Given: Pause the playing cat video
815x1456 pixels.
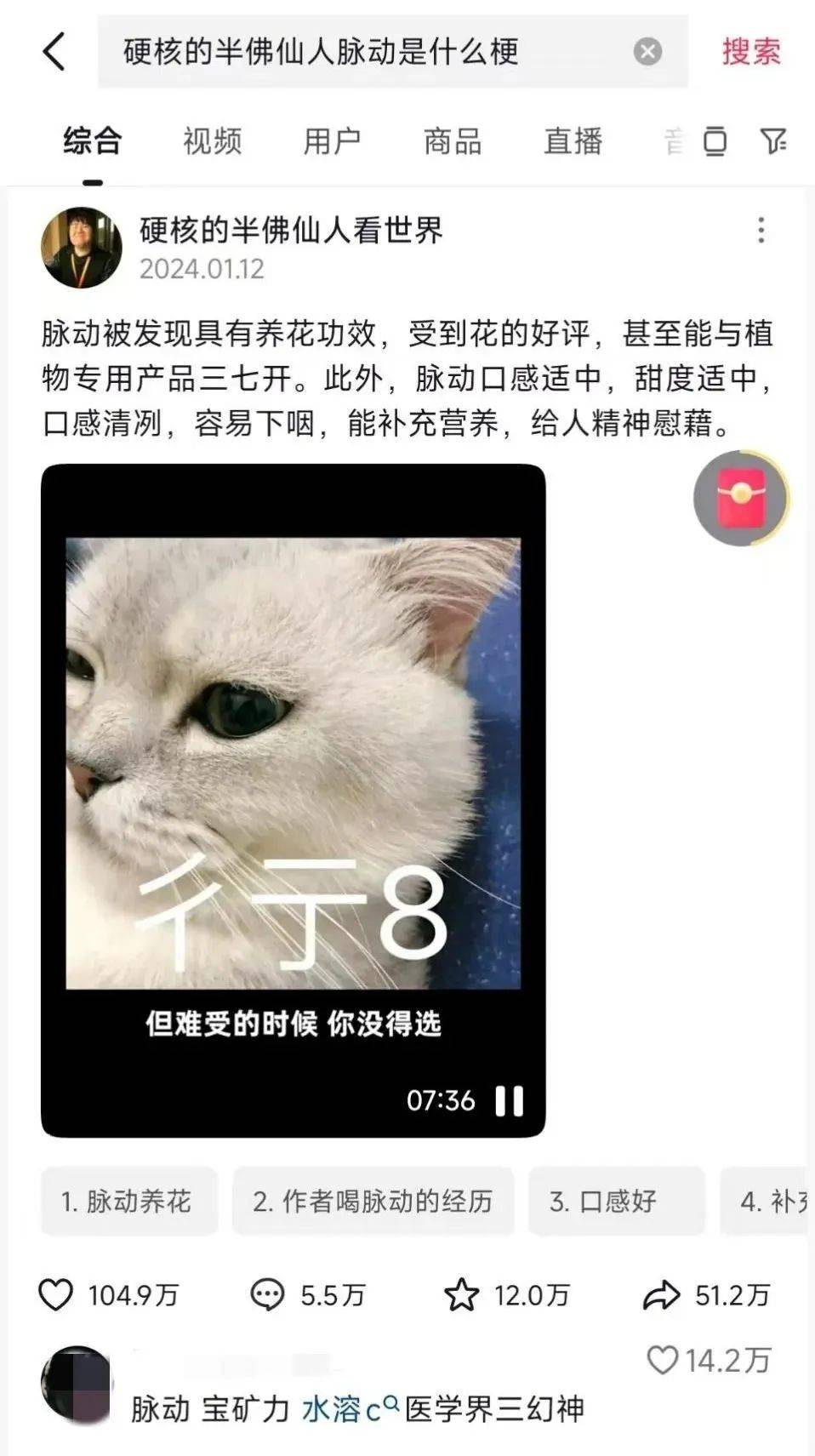Looking at the screenshot, I should 510,1100.
